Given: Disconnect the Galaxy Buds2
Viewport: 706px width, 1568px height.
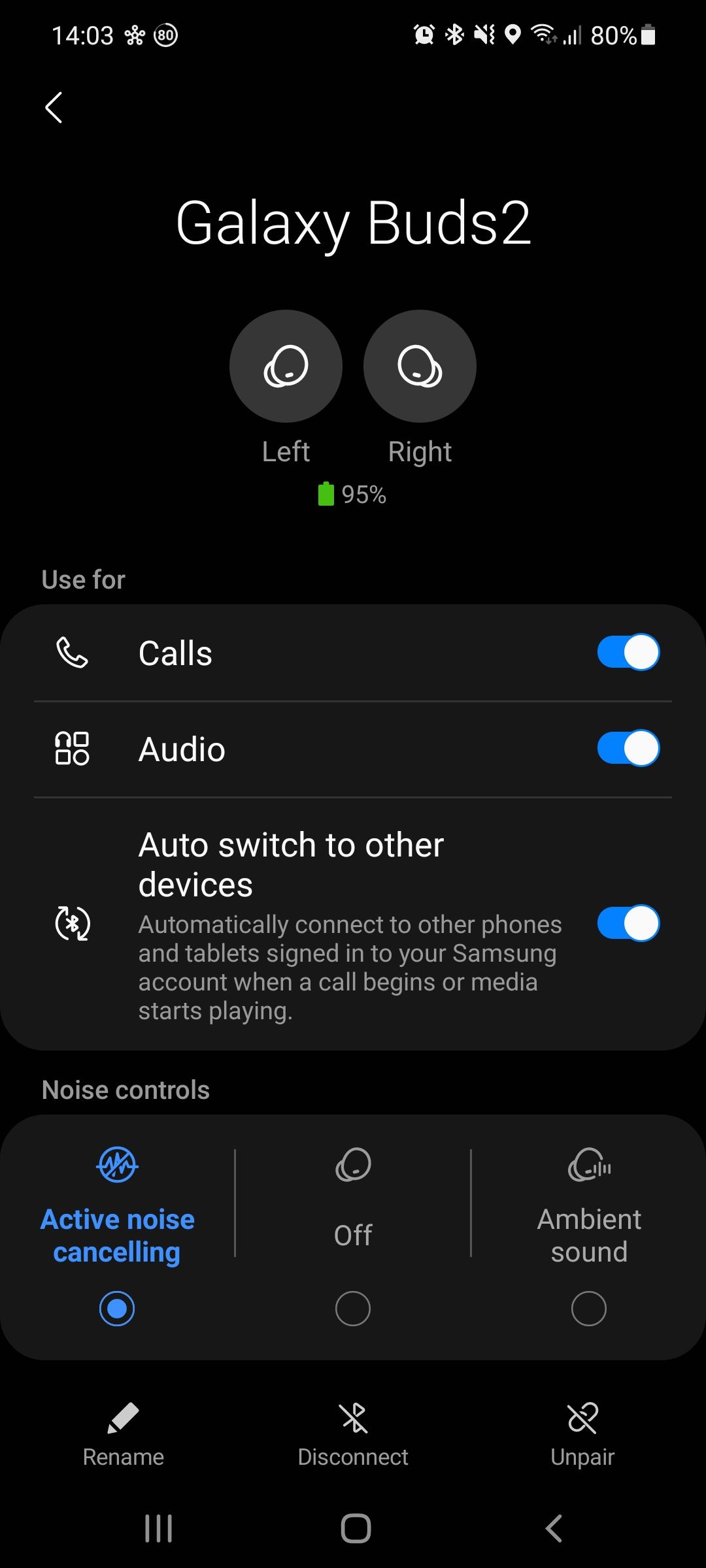Looking at the screenshot, I should click(353, 1435).
